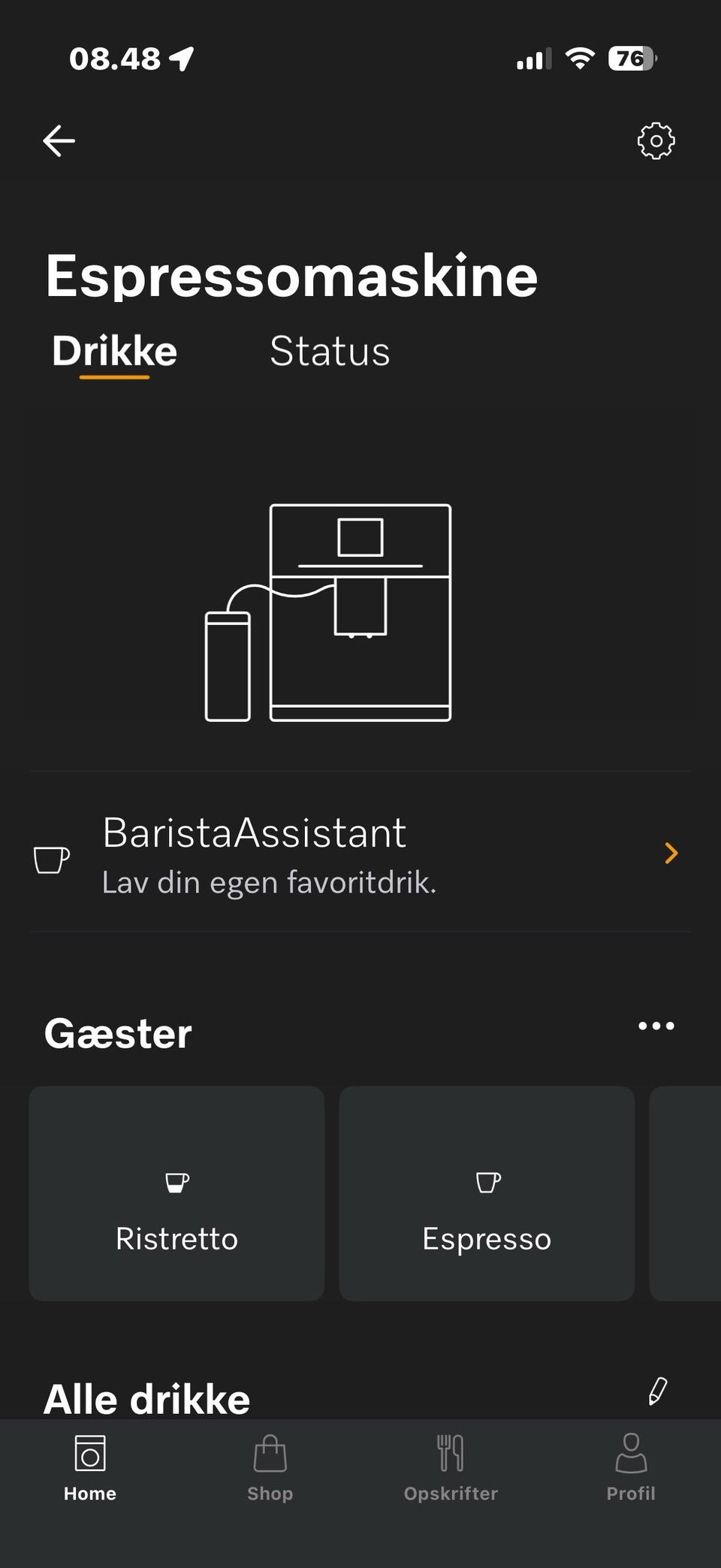Open the settings gear

656,140
